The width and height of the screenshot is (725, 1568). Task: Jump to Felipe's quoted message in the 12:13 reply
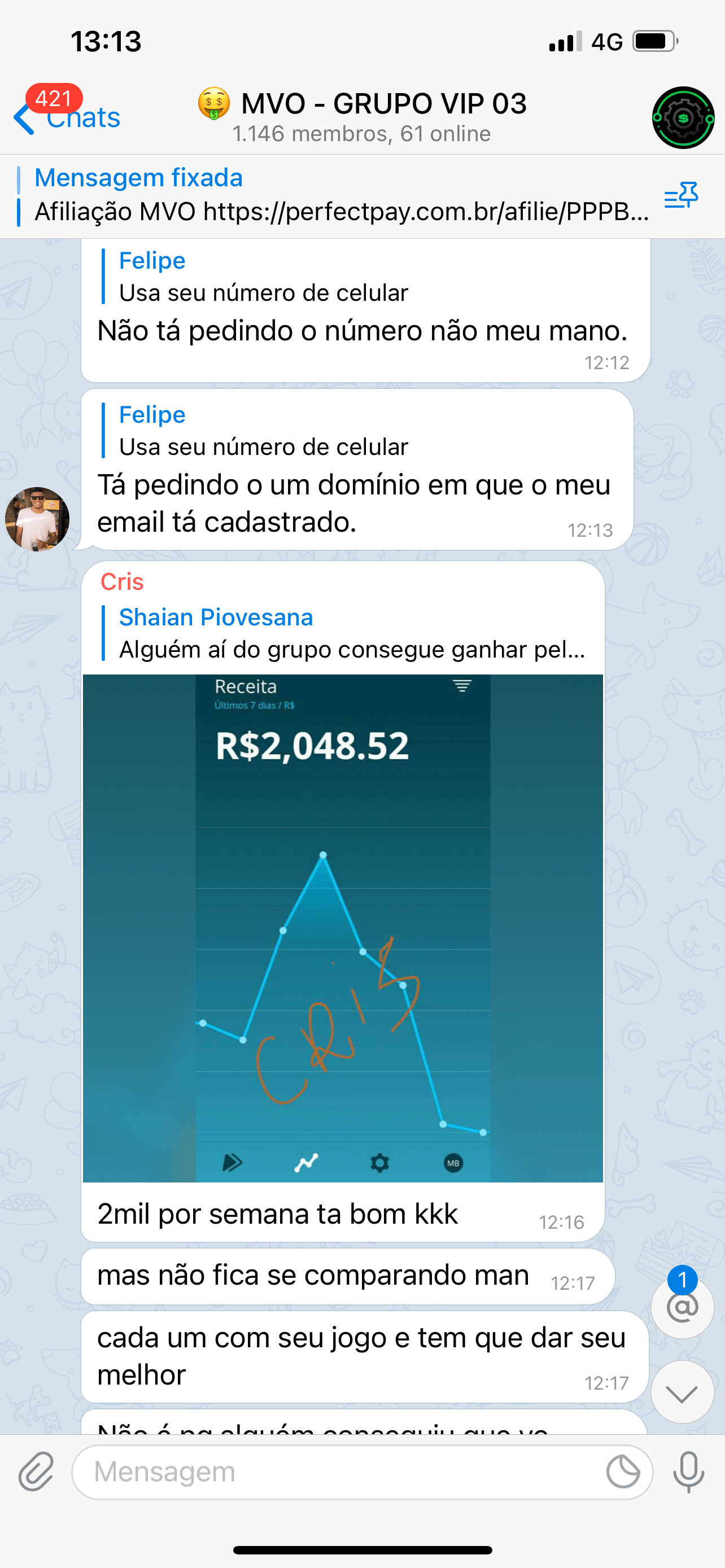(263, 430)
